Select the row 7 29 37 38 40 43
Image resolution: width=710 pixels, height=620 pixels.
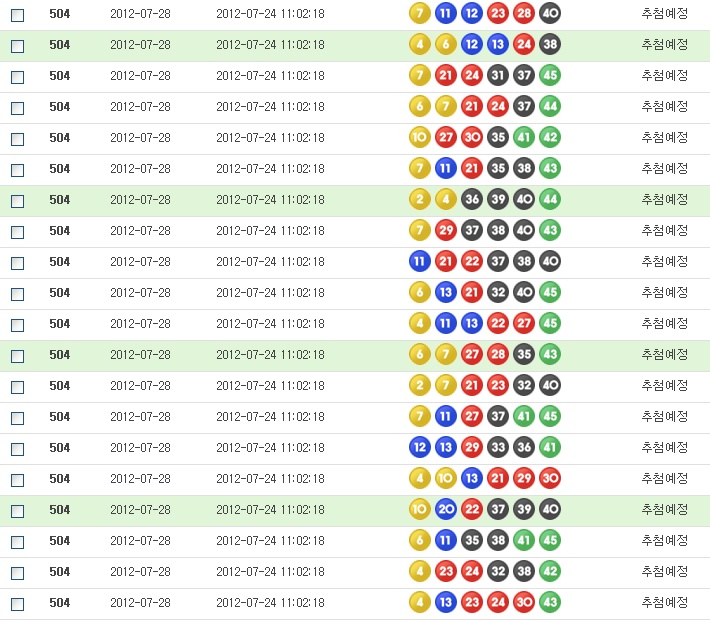[17, 232]
